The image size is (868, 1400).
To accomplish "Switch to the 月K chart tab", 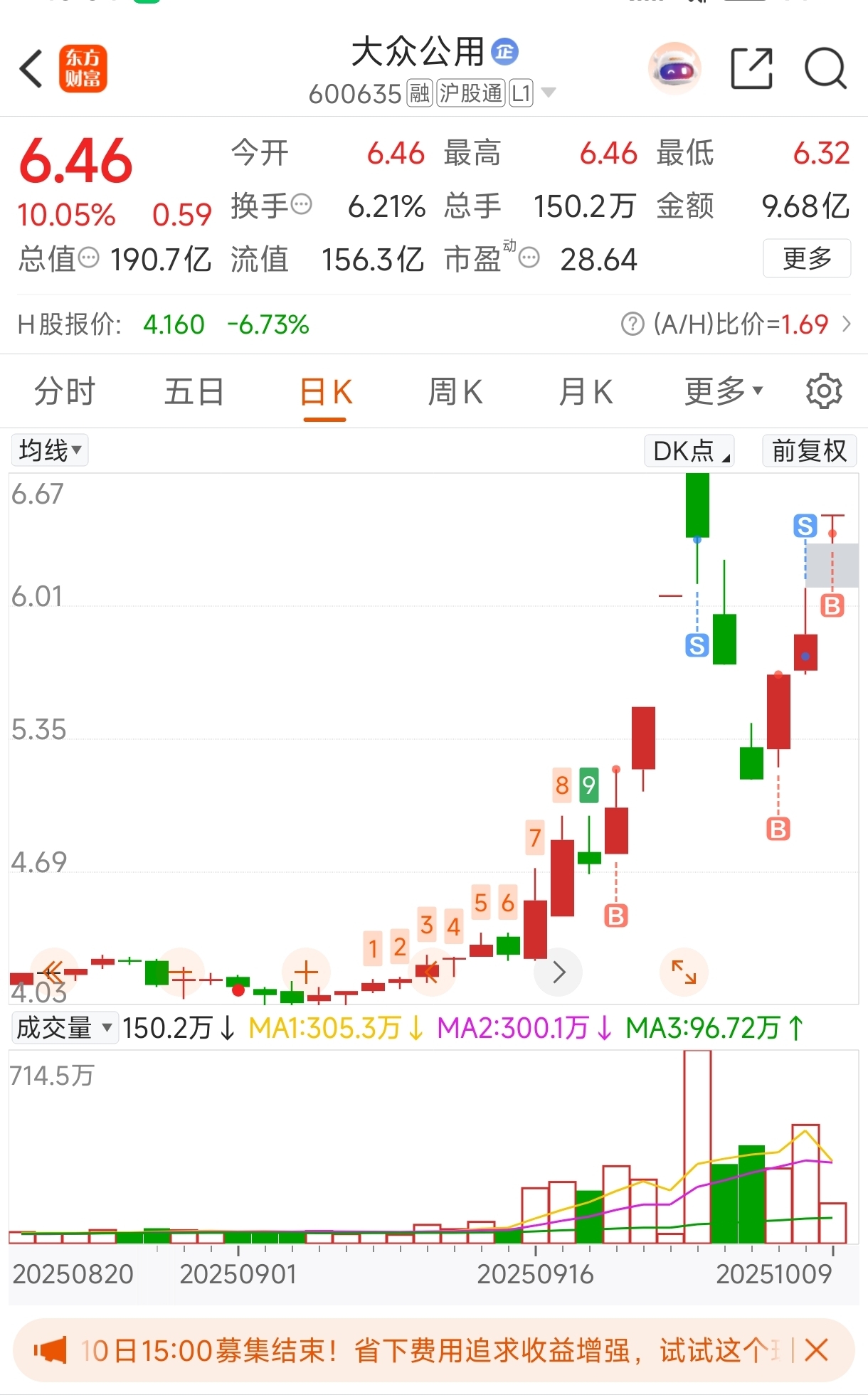I will point(586,392).
